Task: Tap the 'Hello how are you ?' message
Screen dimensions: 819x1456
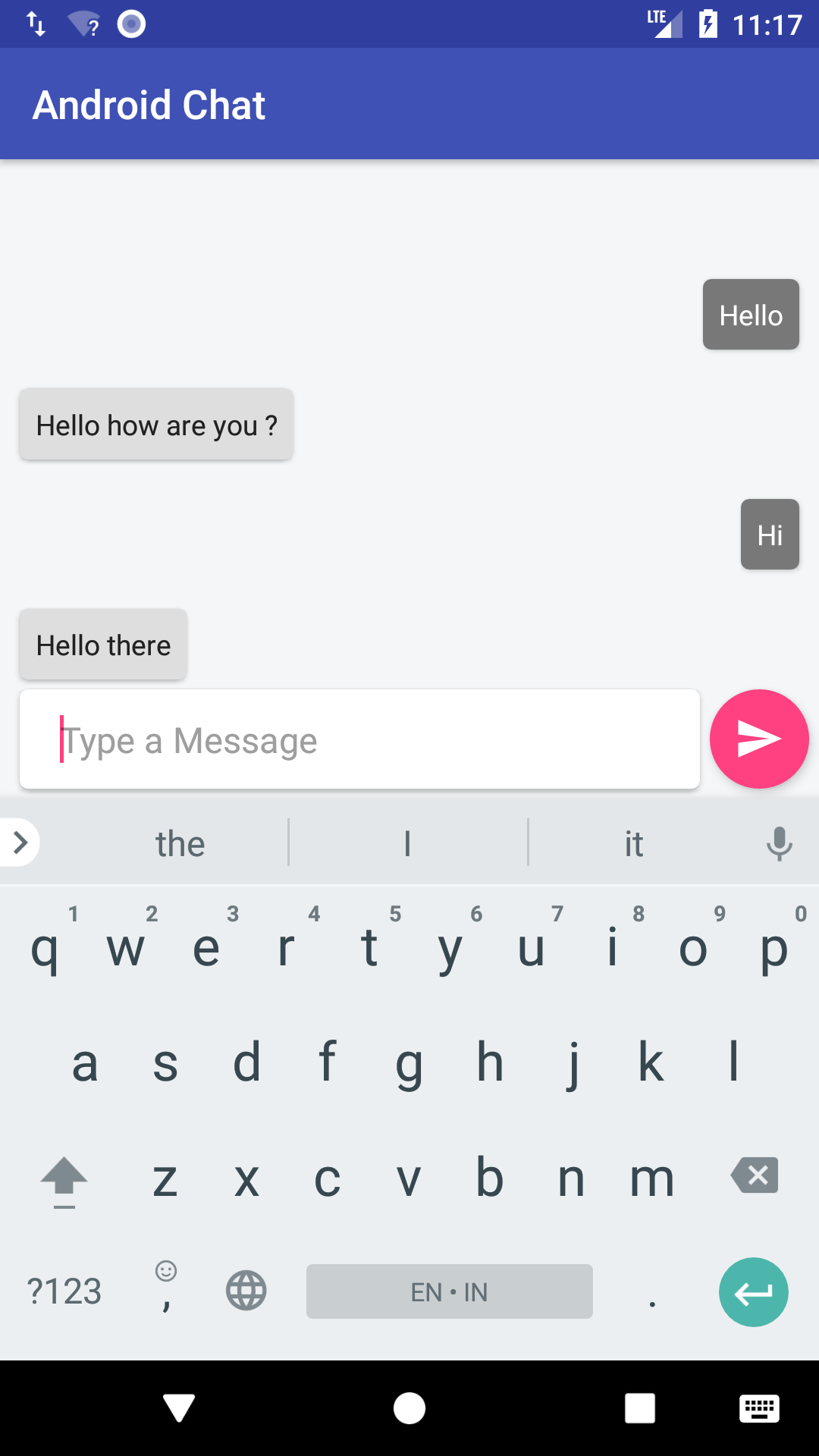Action: (x=156, y=425)
